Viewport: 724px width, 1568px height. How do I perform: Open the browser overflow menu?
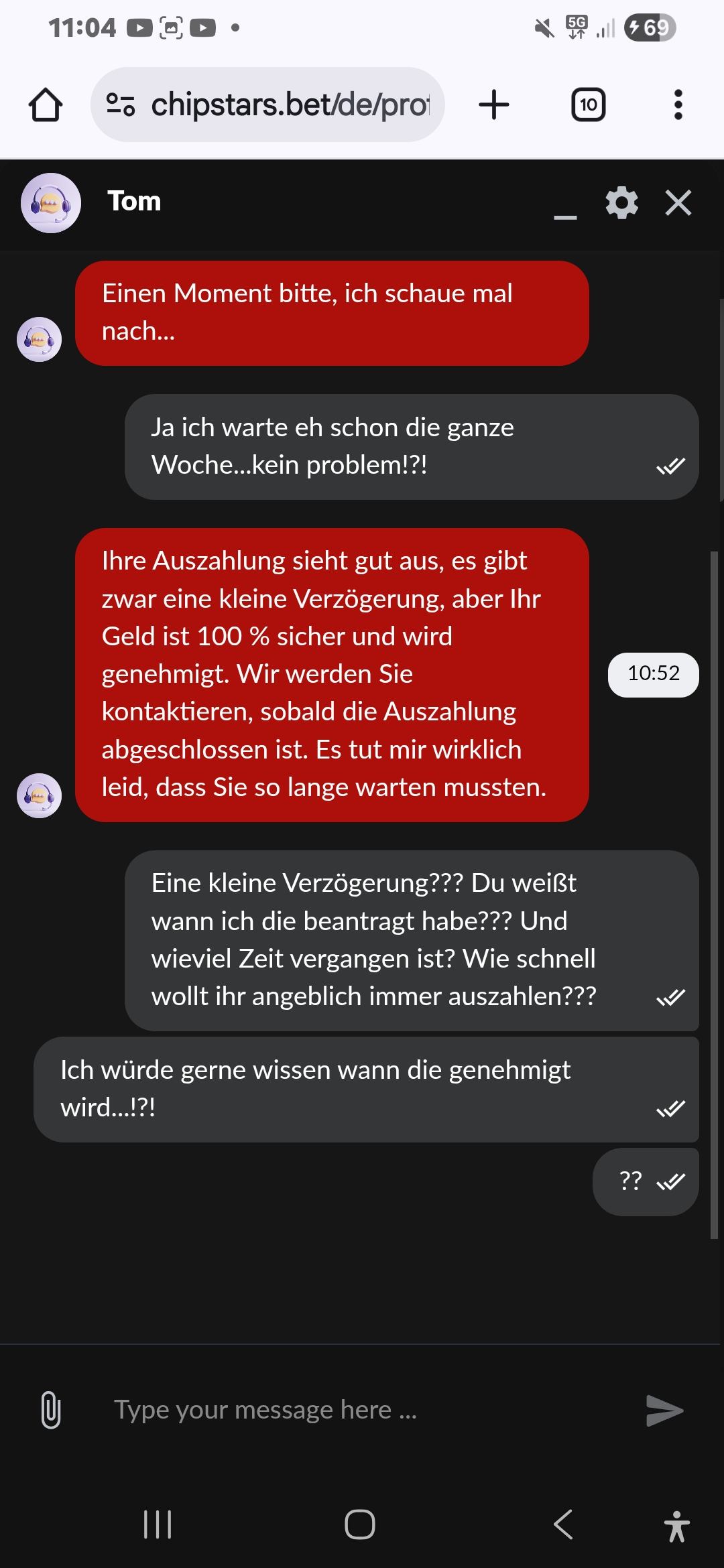tap(678, 105)
